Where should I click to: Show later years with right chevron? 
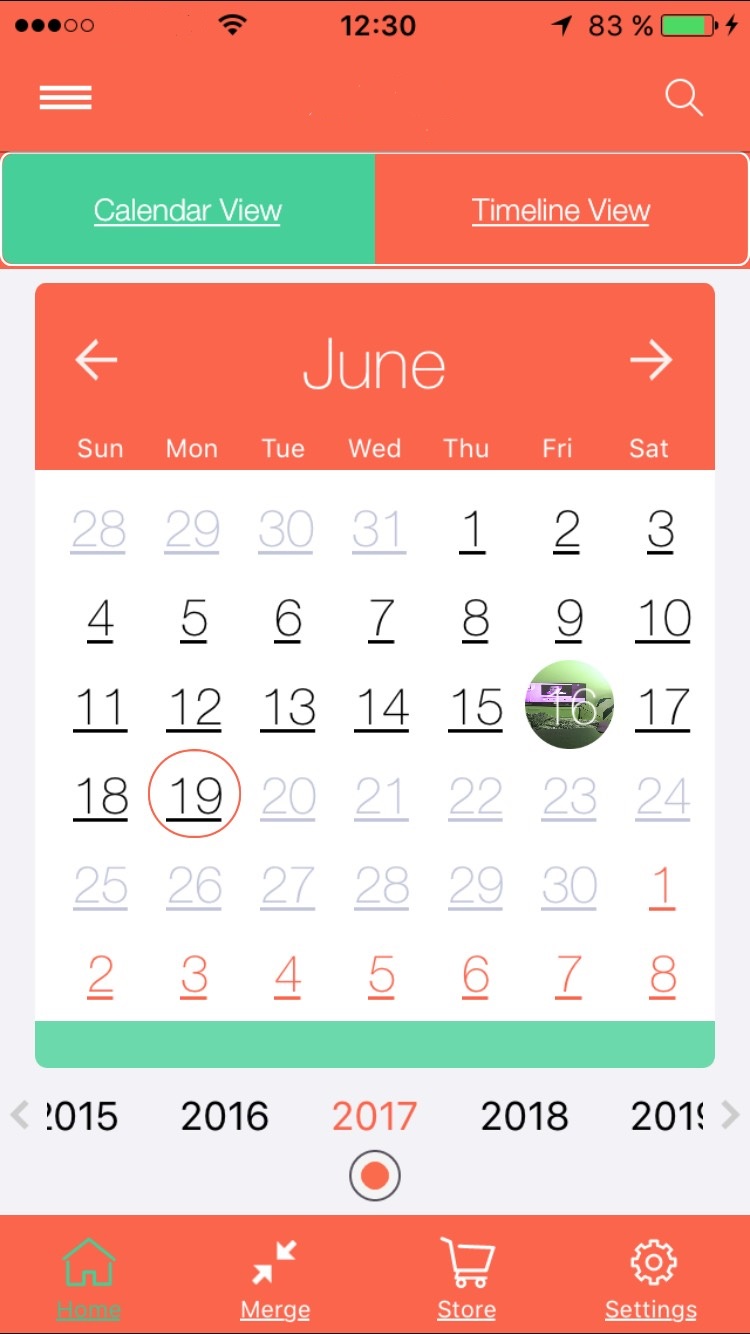click(x=730, y=1114)
